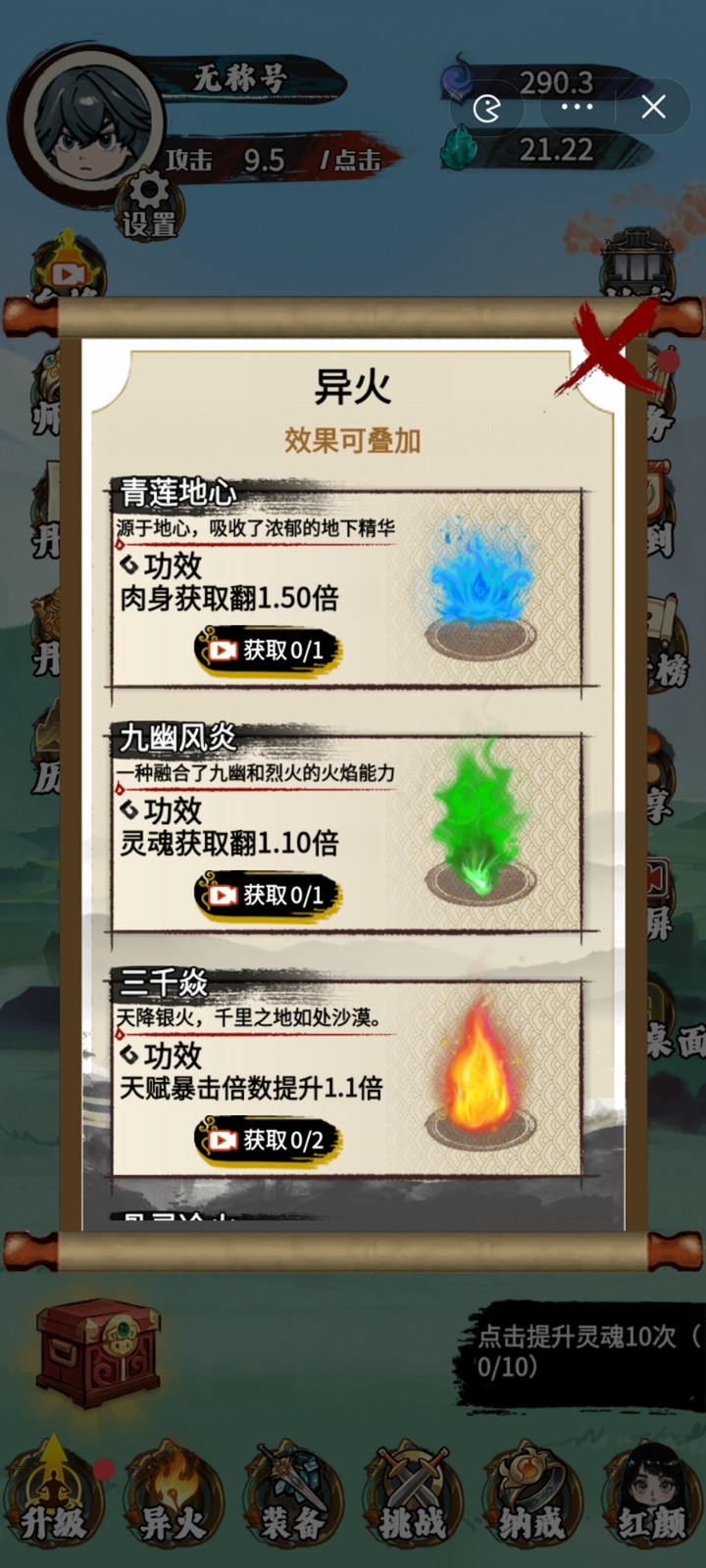Open the mini-program more options menu

click(577, 107)
